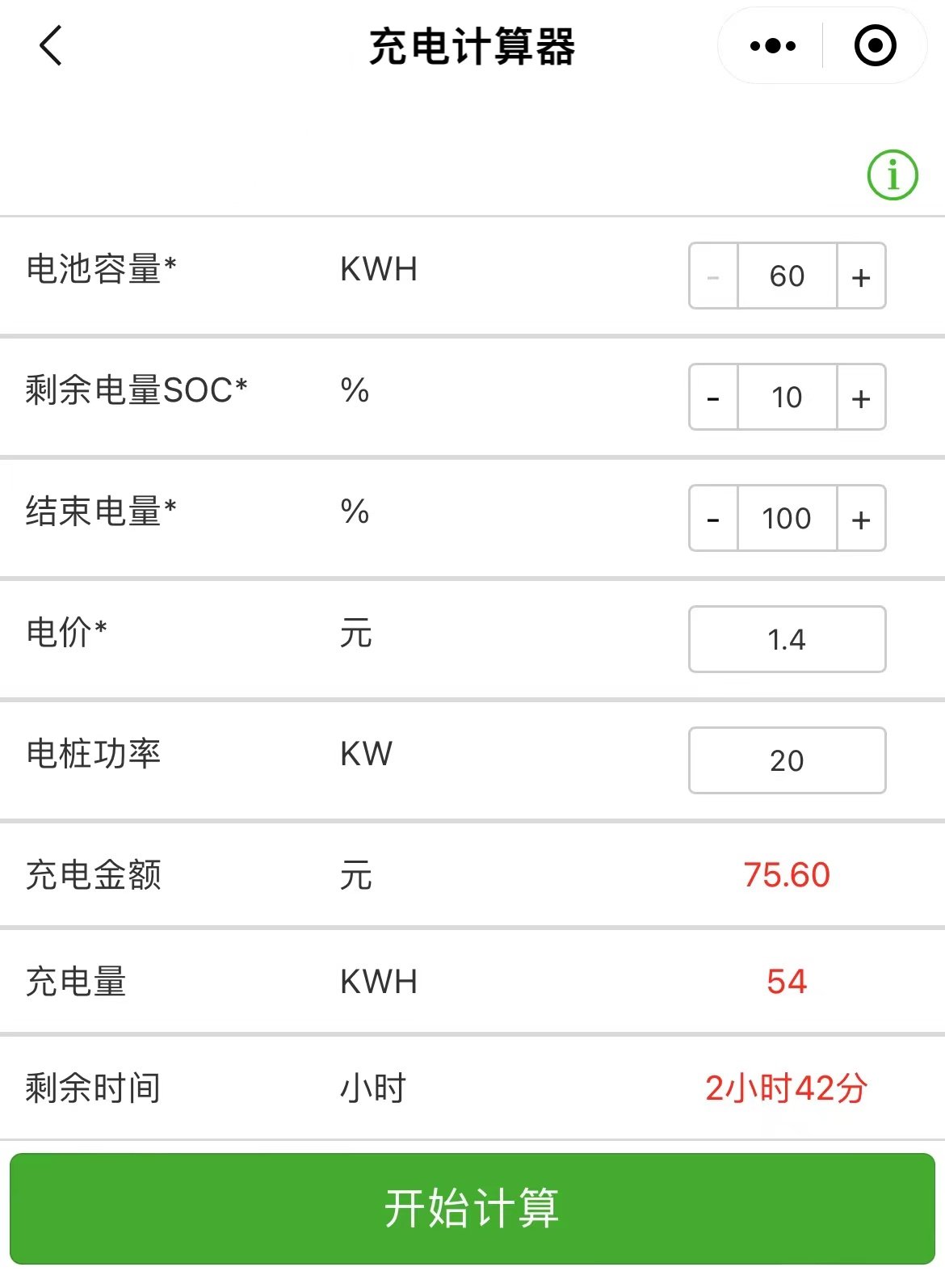Open the mini program more menu
The image size is (945, 1288).
(772, 46)
